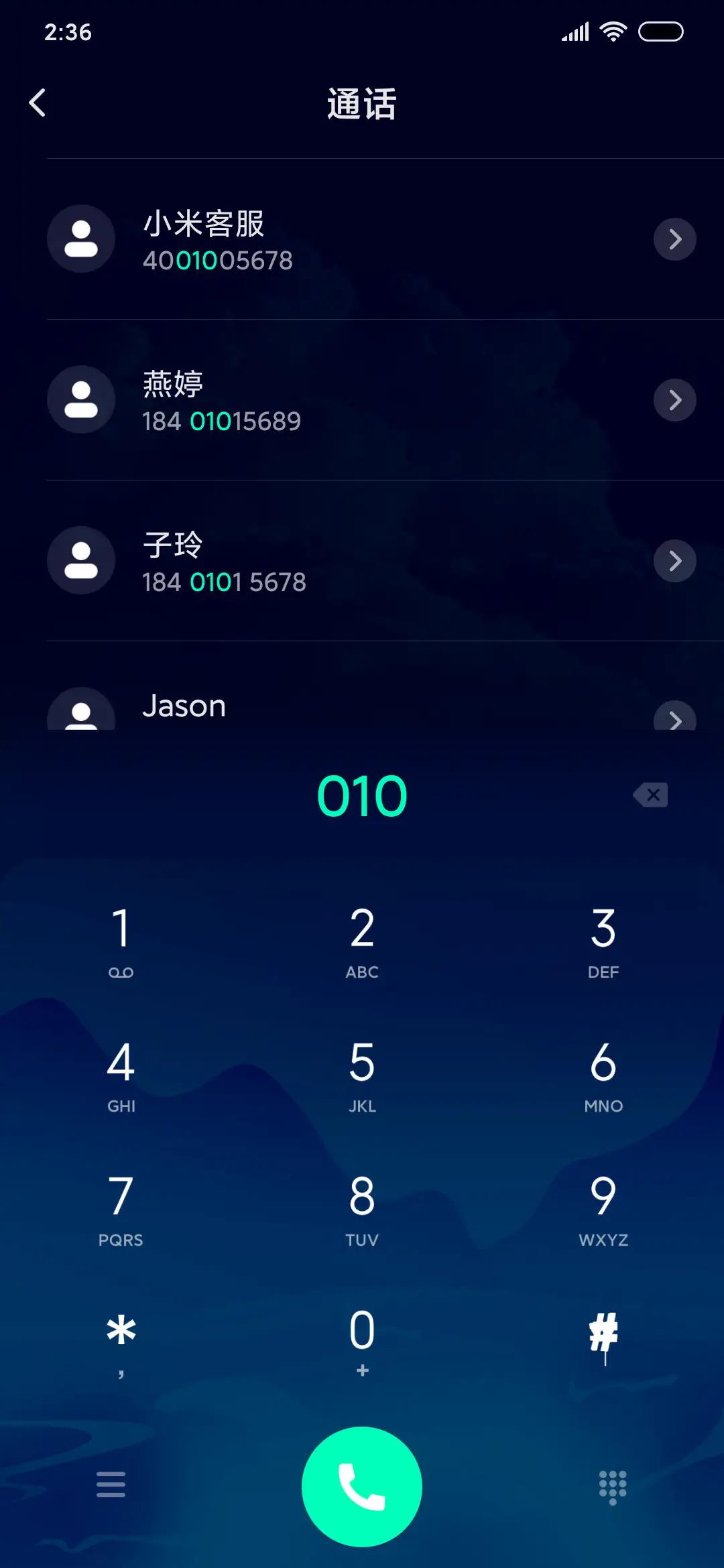
Task: Tap 燕婷's contact avatar
Action: [80, 400]
